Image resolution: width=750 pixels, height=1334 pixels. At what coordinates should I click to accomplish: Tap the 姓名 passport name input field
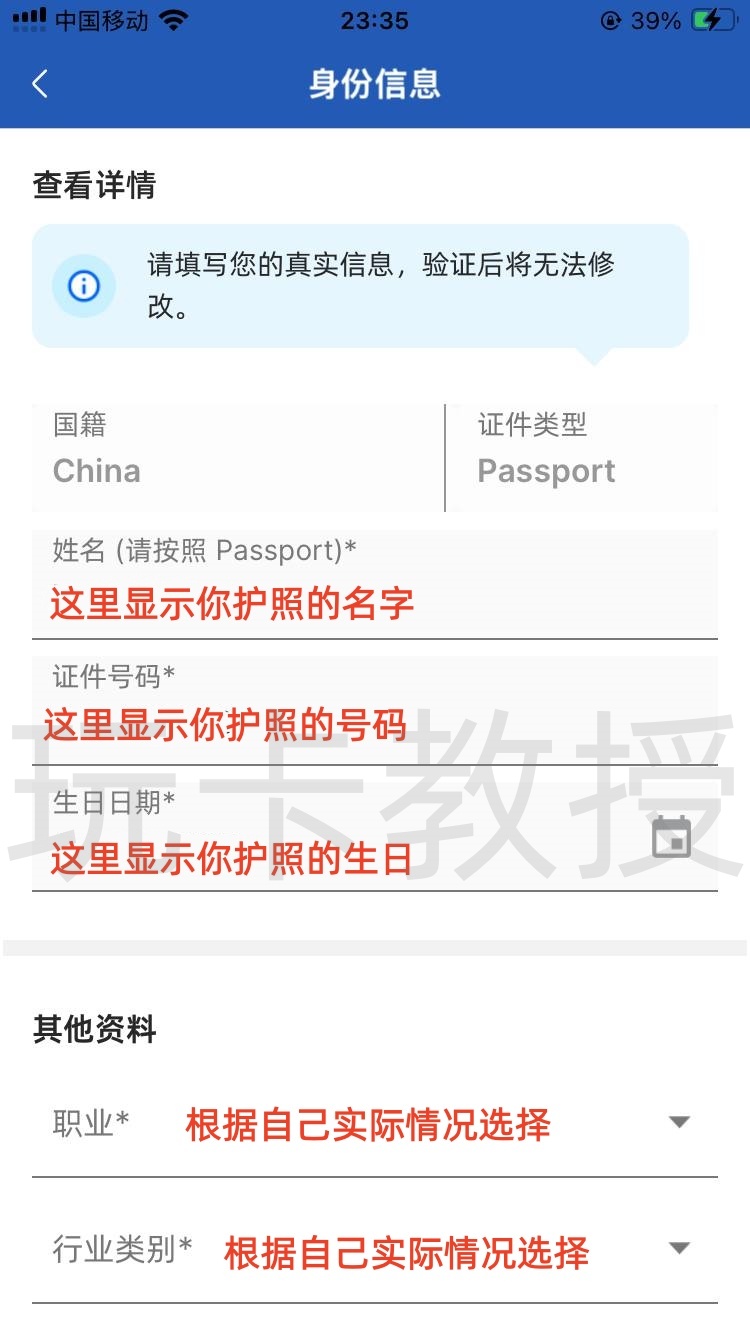tap(375, 603)
